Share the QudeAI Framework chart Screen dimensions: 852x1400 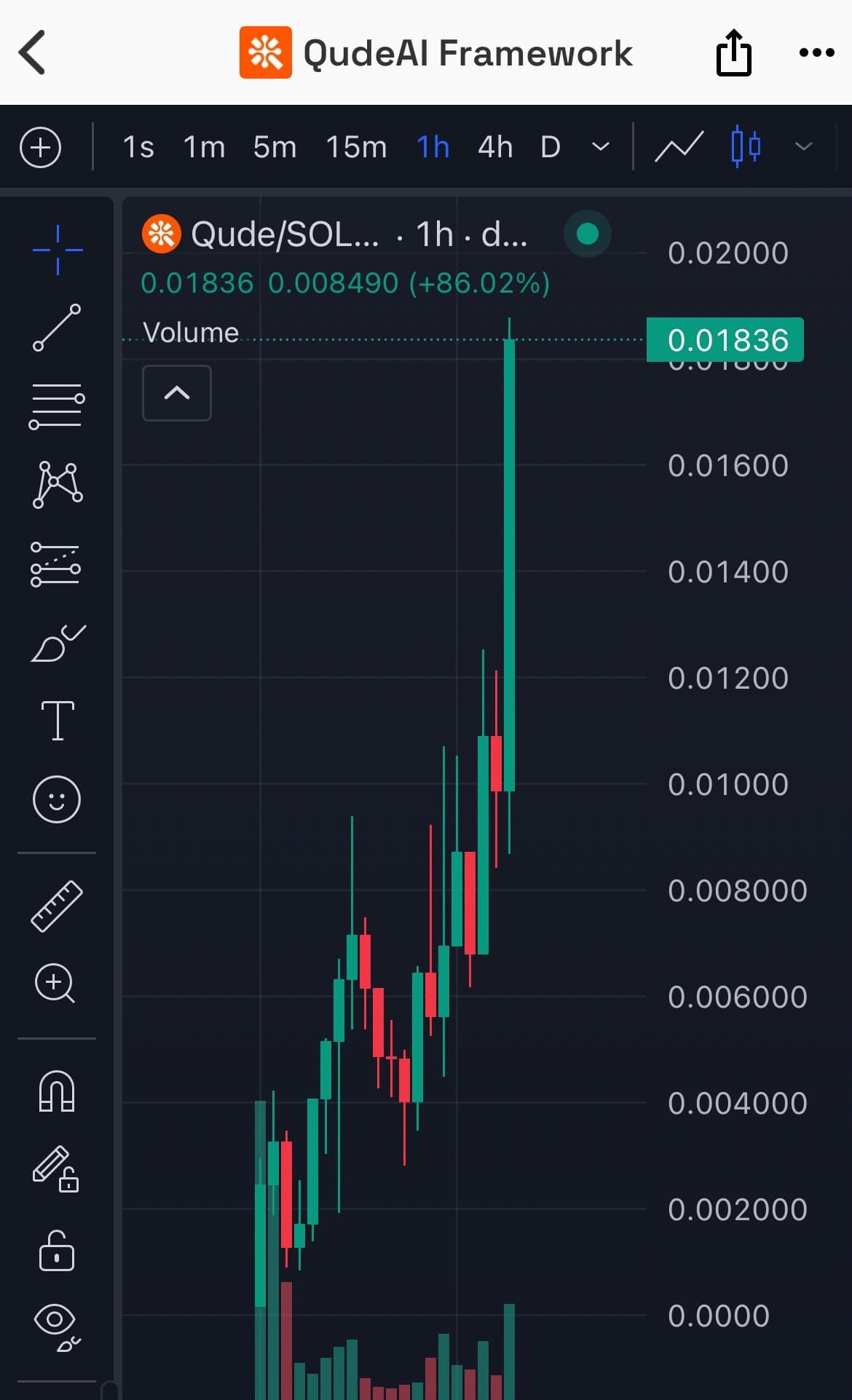(733, 52)
